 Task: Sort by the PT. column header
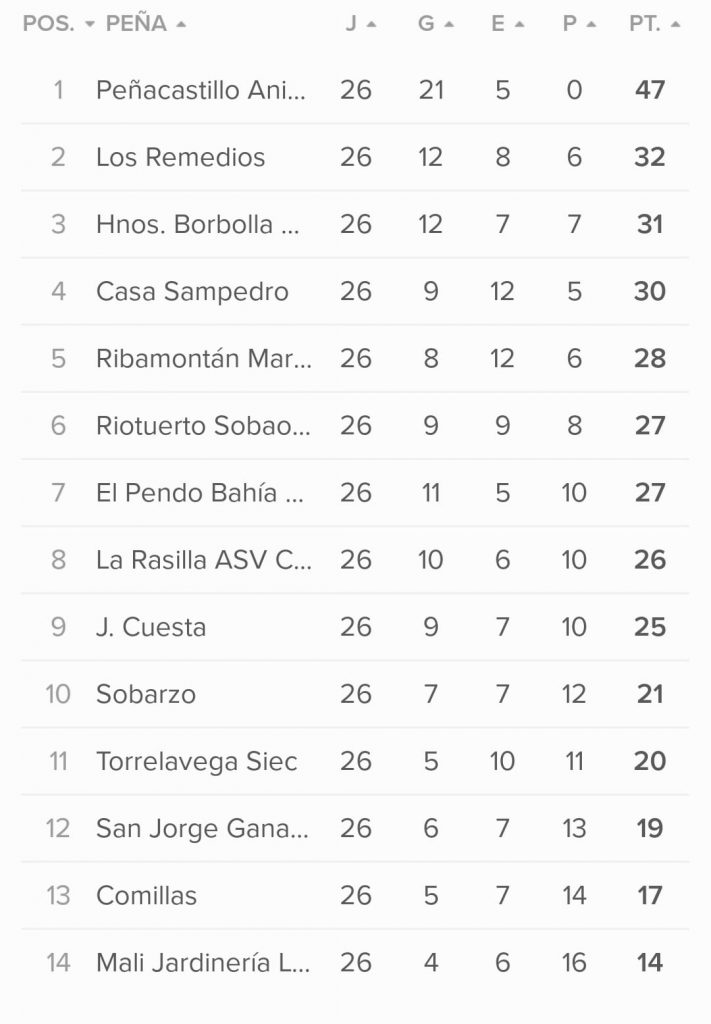(654, 24)
